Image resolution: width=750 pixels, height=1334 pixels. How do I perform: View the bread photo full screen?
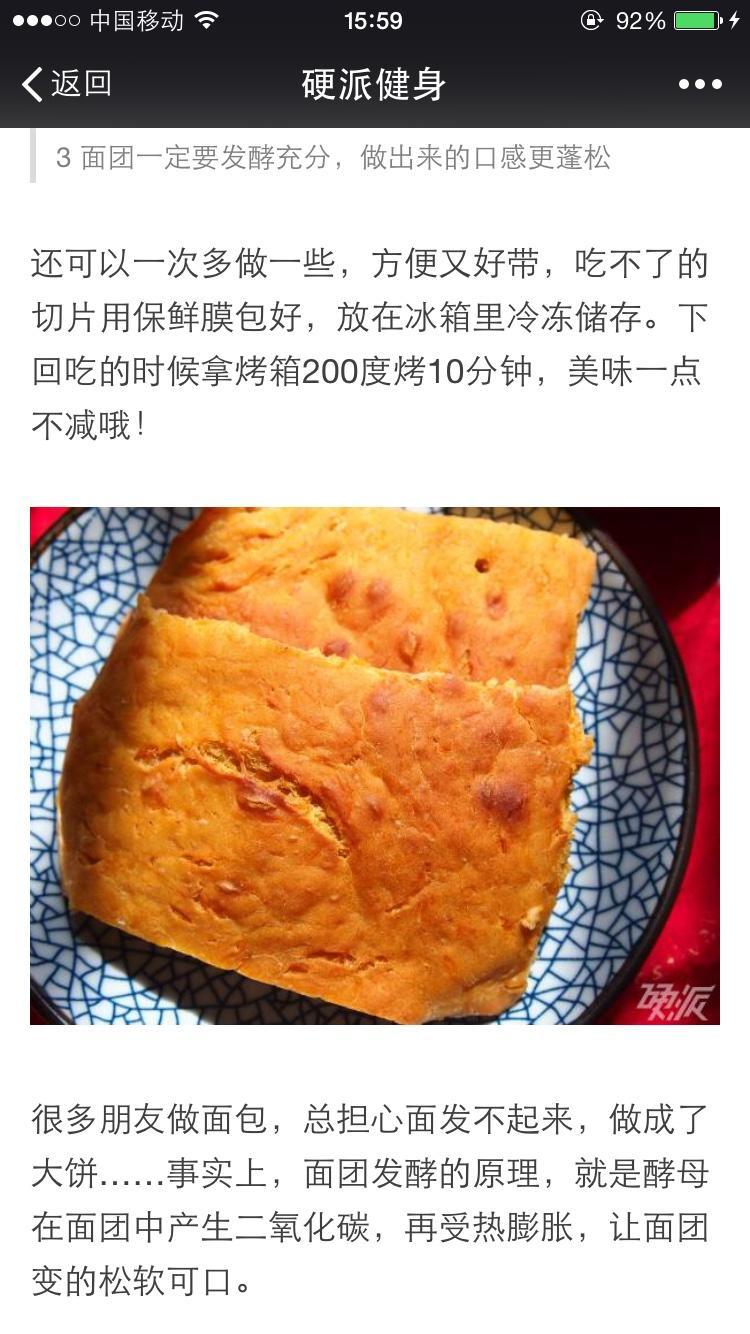tap(375, 765)
